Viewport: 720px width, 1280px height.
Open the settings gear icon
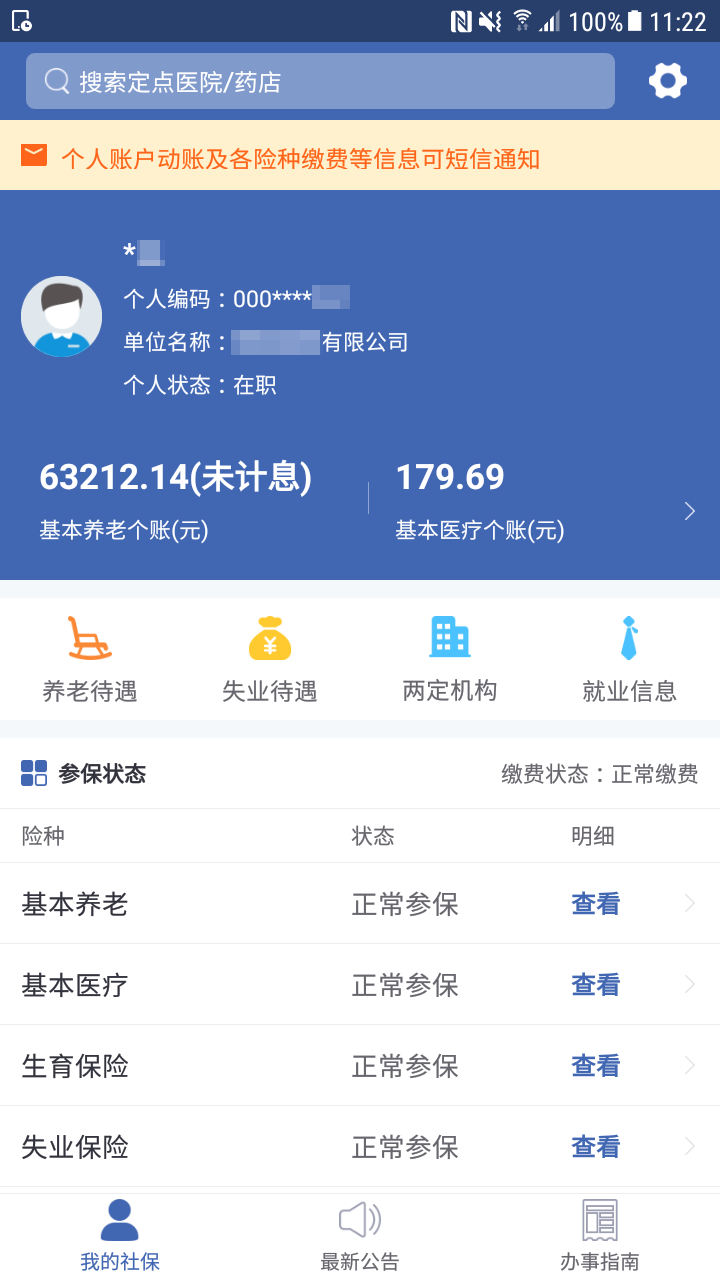point(667,81)
